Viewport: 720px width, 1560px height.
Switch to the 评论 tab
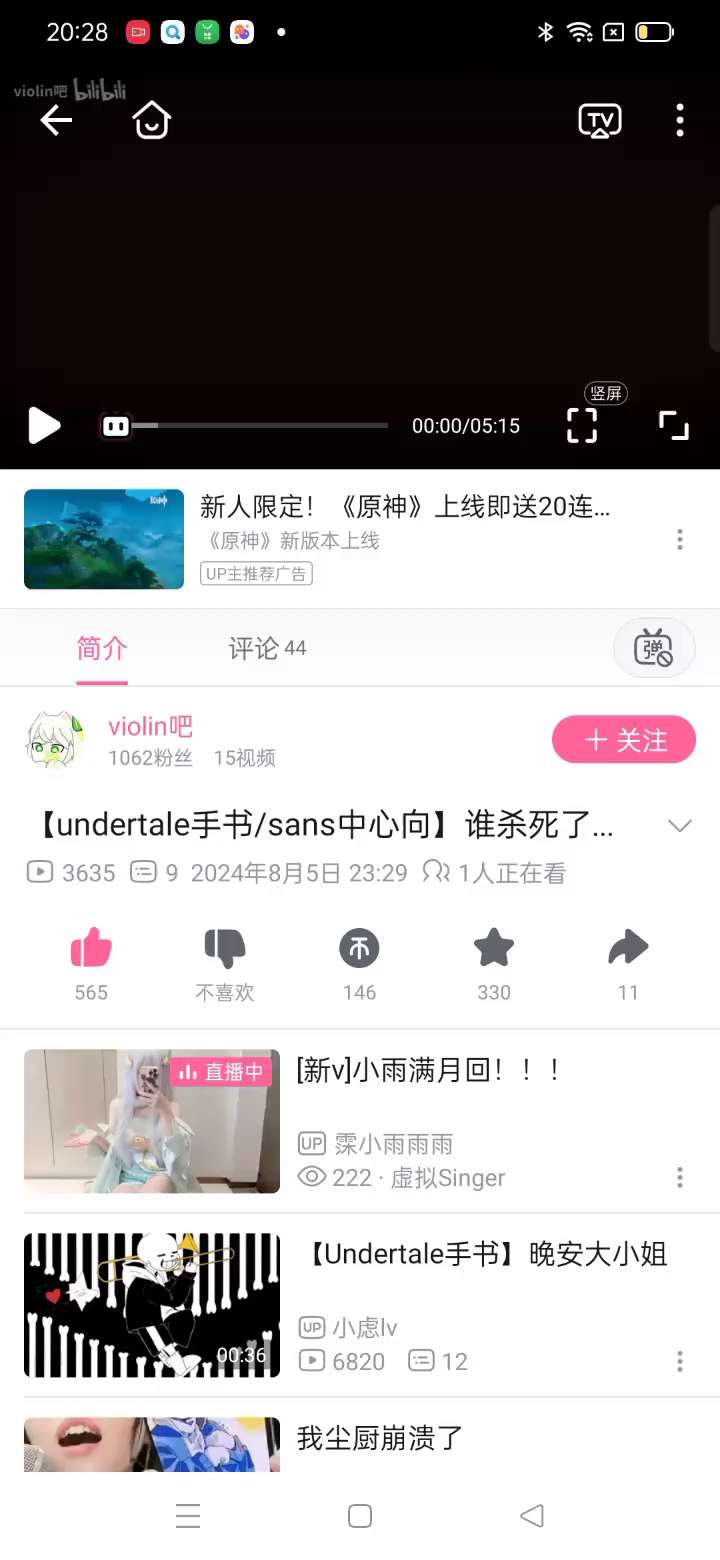tap(266, 648)
